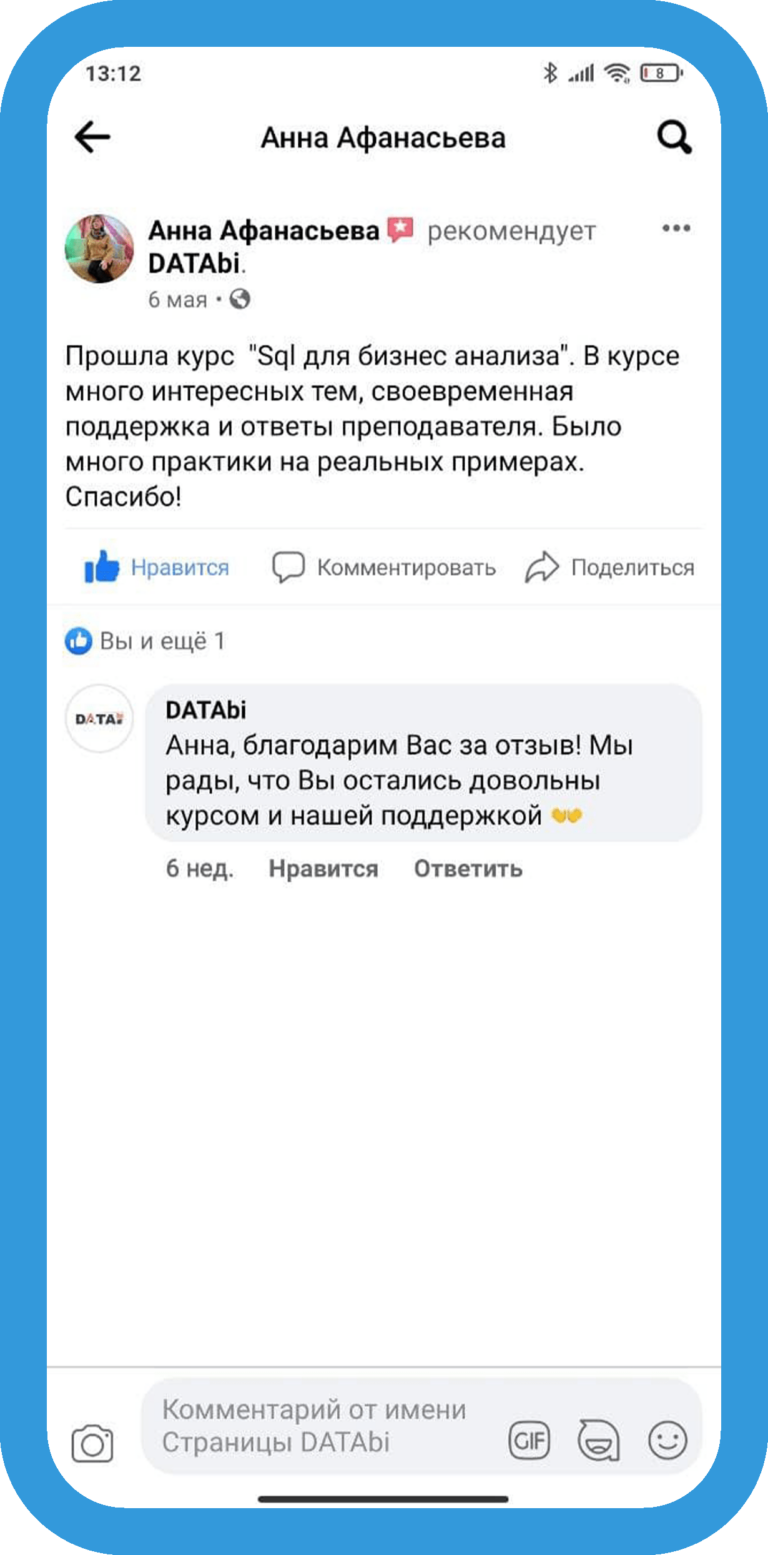Open the sticker picker
Image resolution: width=768 pixels, height=1555 pixels.
tap(599, 1441)
